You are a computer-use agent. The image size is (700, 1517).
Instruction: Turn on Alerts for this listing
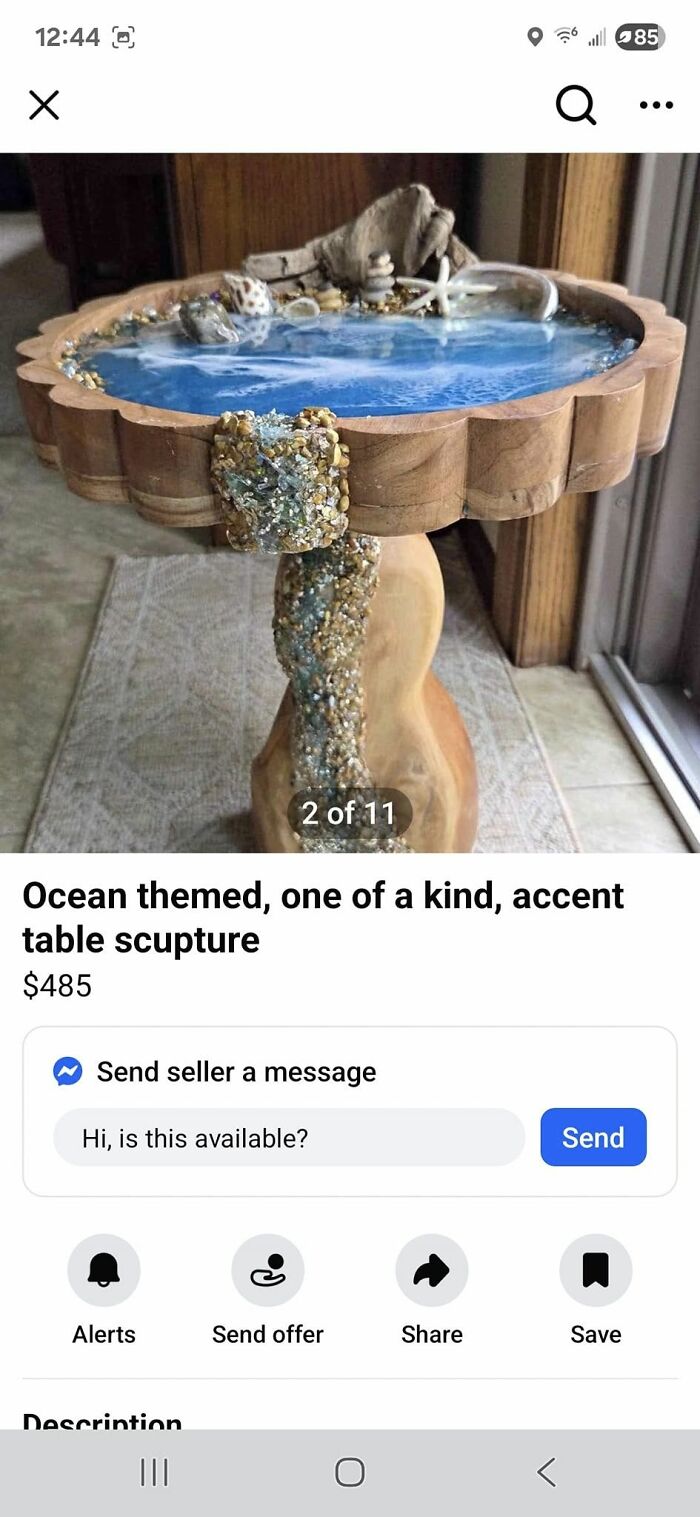coord(104,1270)
